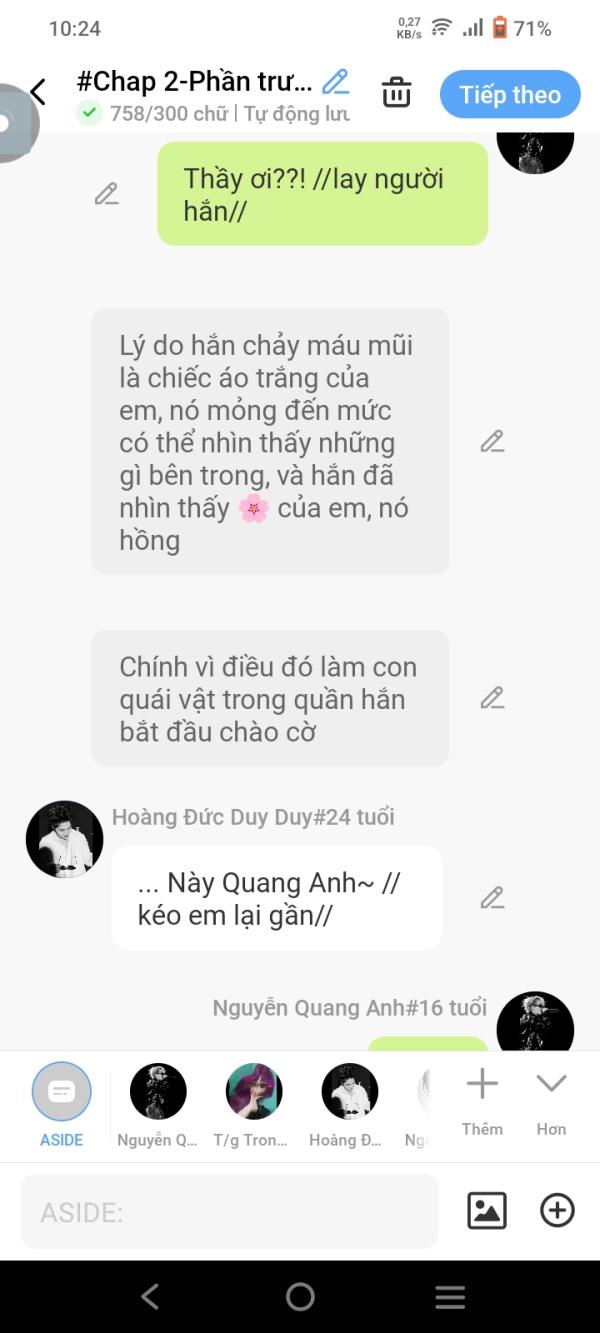Expand the Hơn options
The width and height of the screenshot is (600, 1333).
click(x=551, y=1101)
